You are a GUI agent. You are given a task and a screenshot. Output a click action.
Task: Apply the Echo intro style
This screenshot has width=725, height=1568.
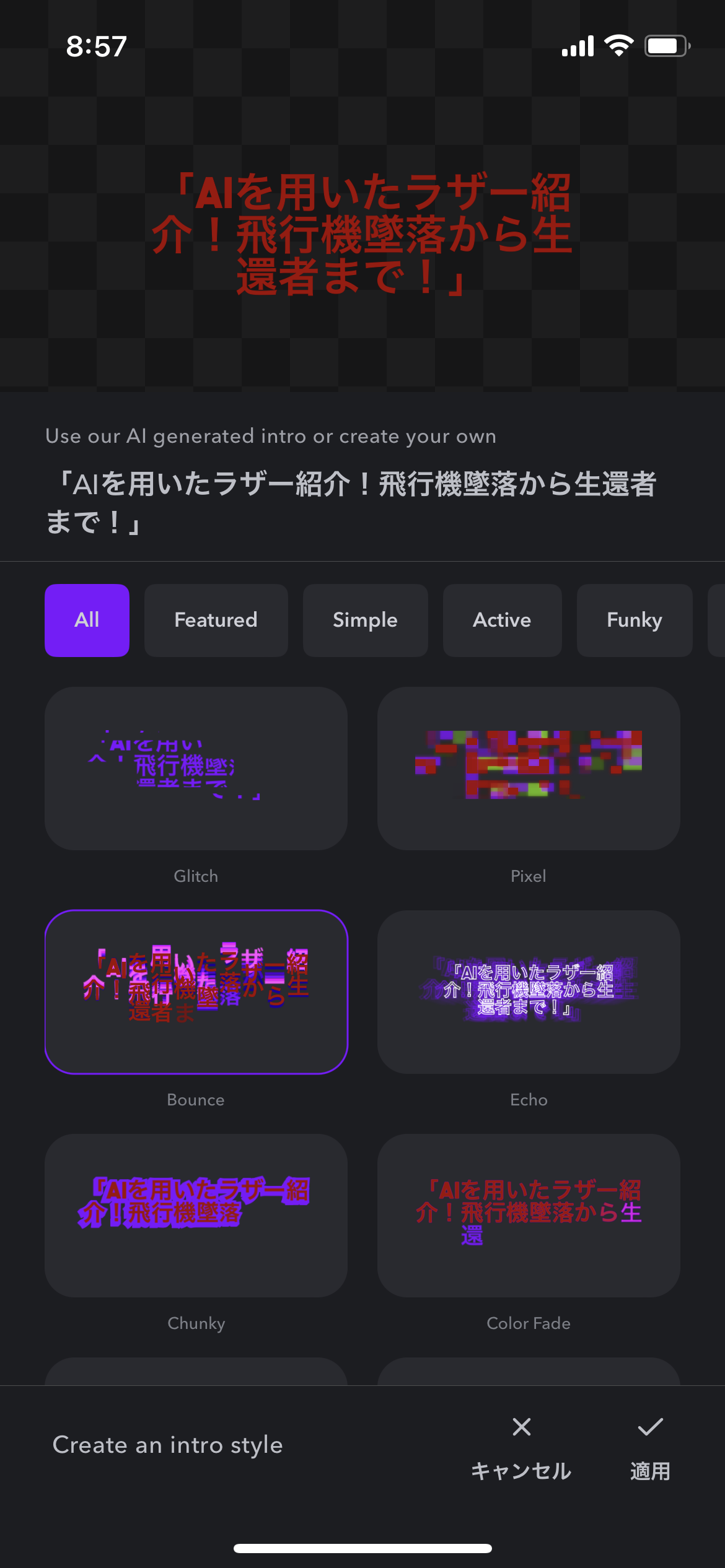click(529, 991)
